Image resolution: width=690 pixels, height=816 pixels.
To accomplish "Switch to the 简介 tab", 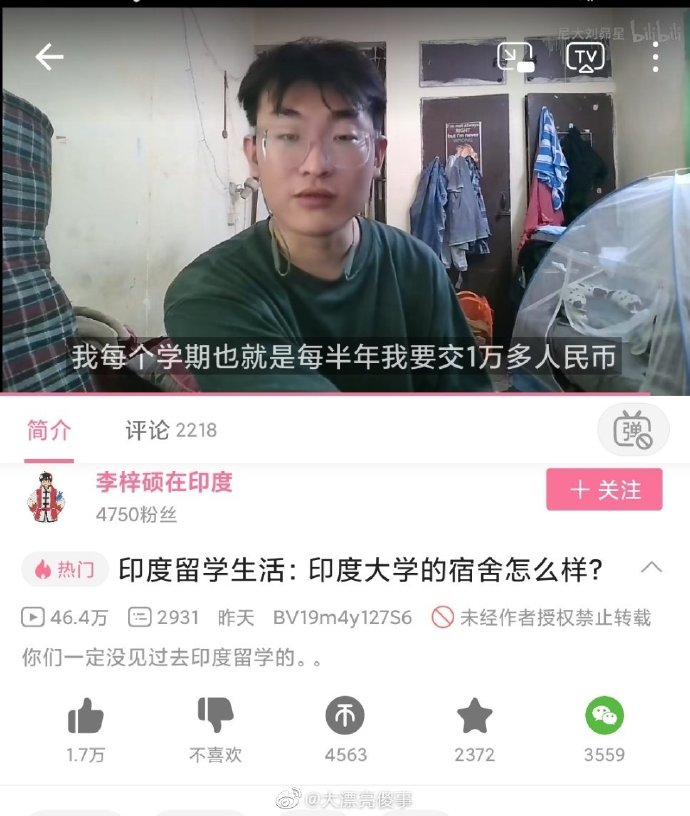I will point(49,430).
